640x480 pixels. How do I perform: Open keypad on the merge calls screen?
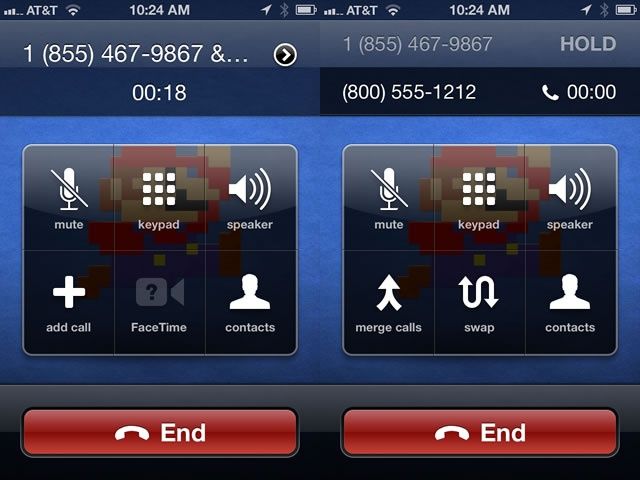(x=478, y=197)
